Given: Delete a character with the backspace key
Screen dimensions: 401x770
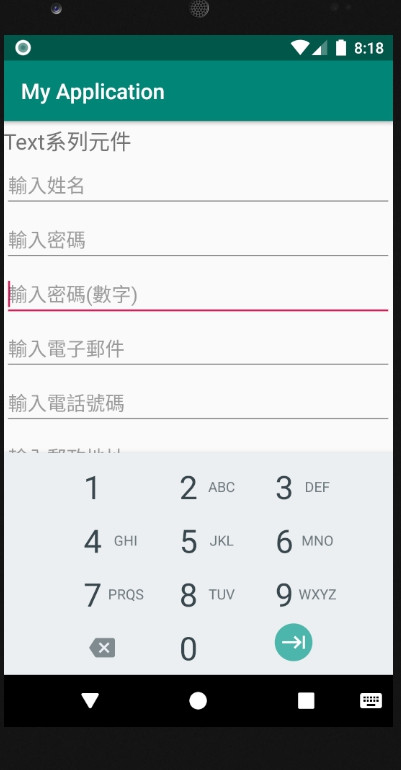Looking at the screenshot, I should pos(102,648).
